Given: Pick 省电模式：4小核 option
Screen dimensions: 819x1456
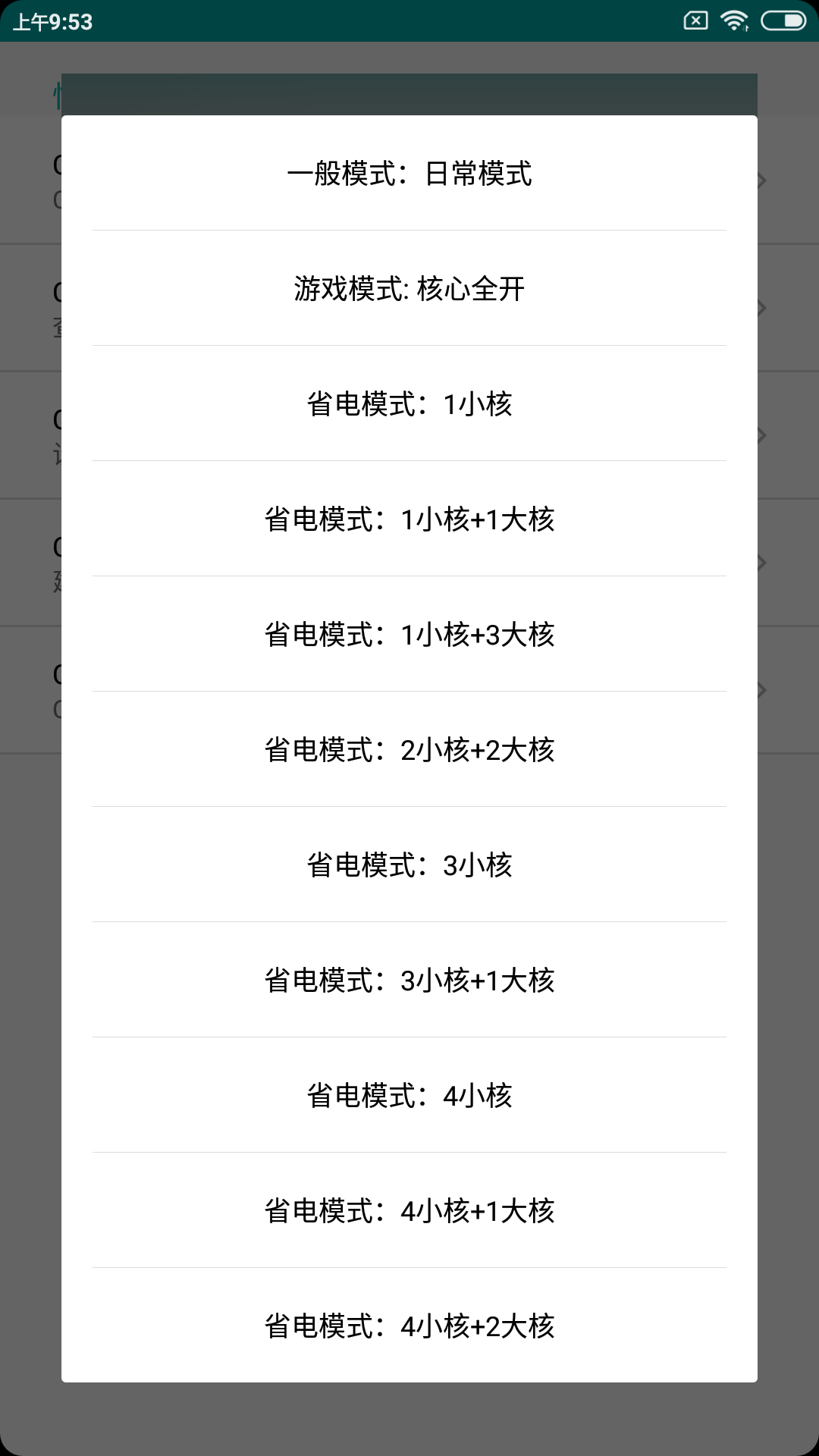Looking at the screenshot, I should coord(409,1096).
